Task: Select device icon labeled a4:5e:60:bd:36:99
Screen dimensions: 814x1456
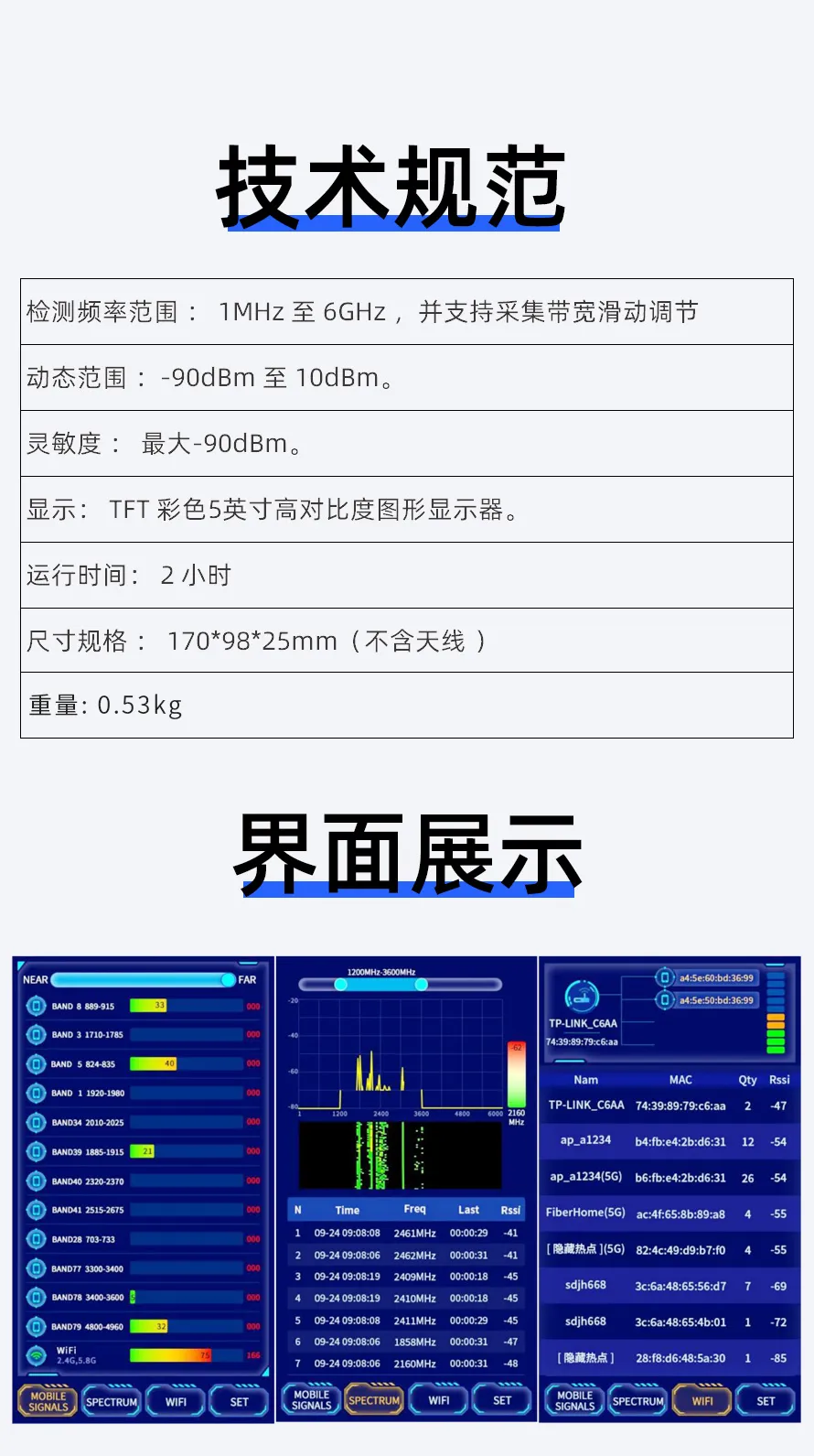Action: [x=667, y=977]
